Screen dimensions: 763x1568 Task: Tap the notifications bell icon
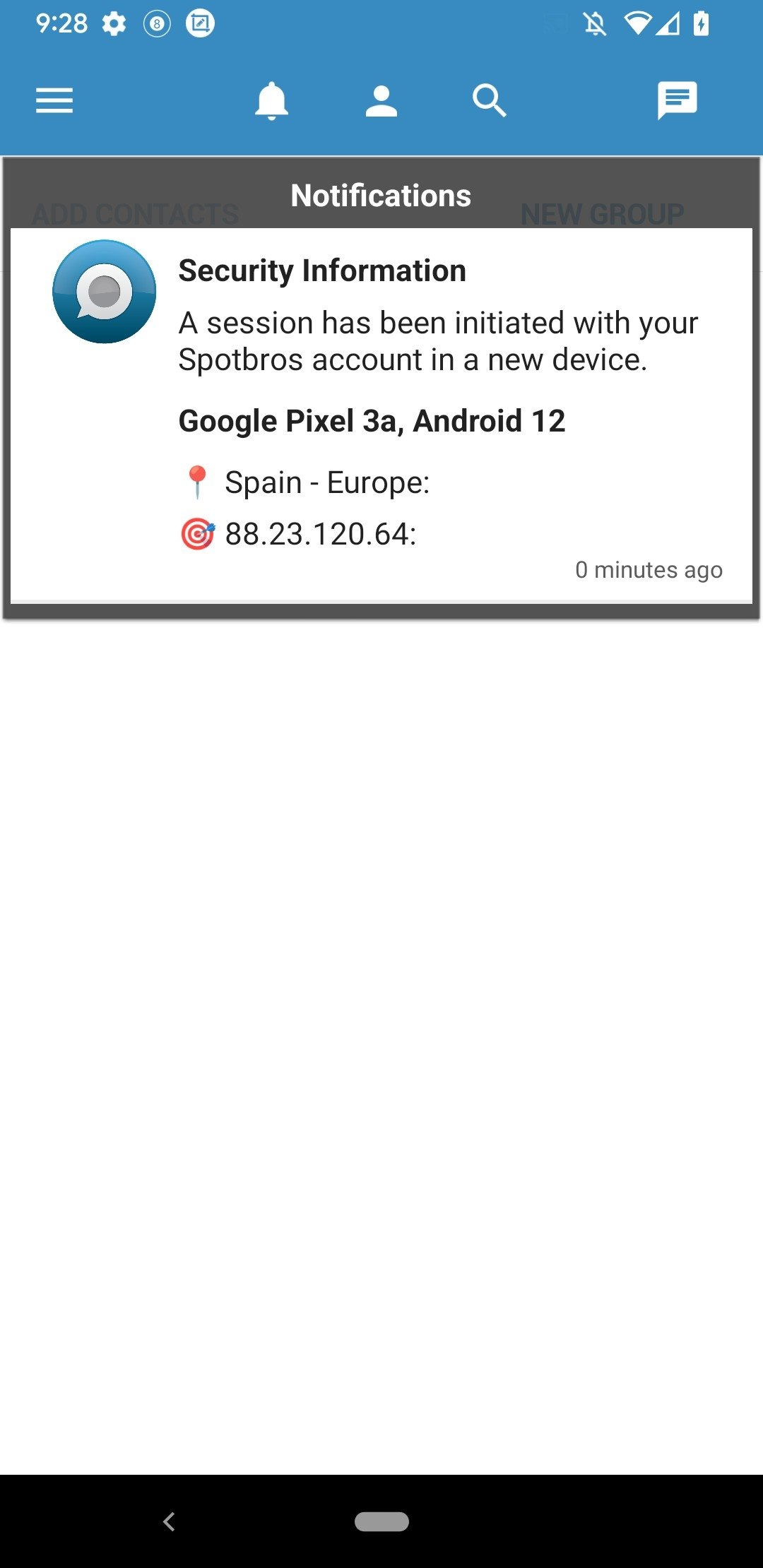pos(271,101)
